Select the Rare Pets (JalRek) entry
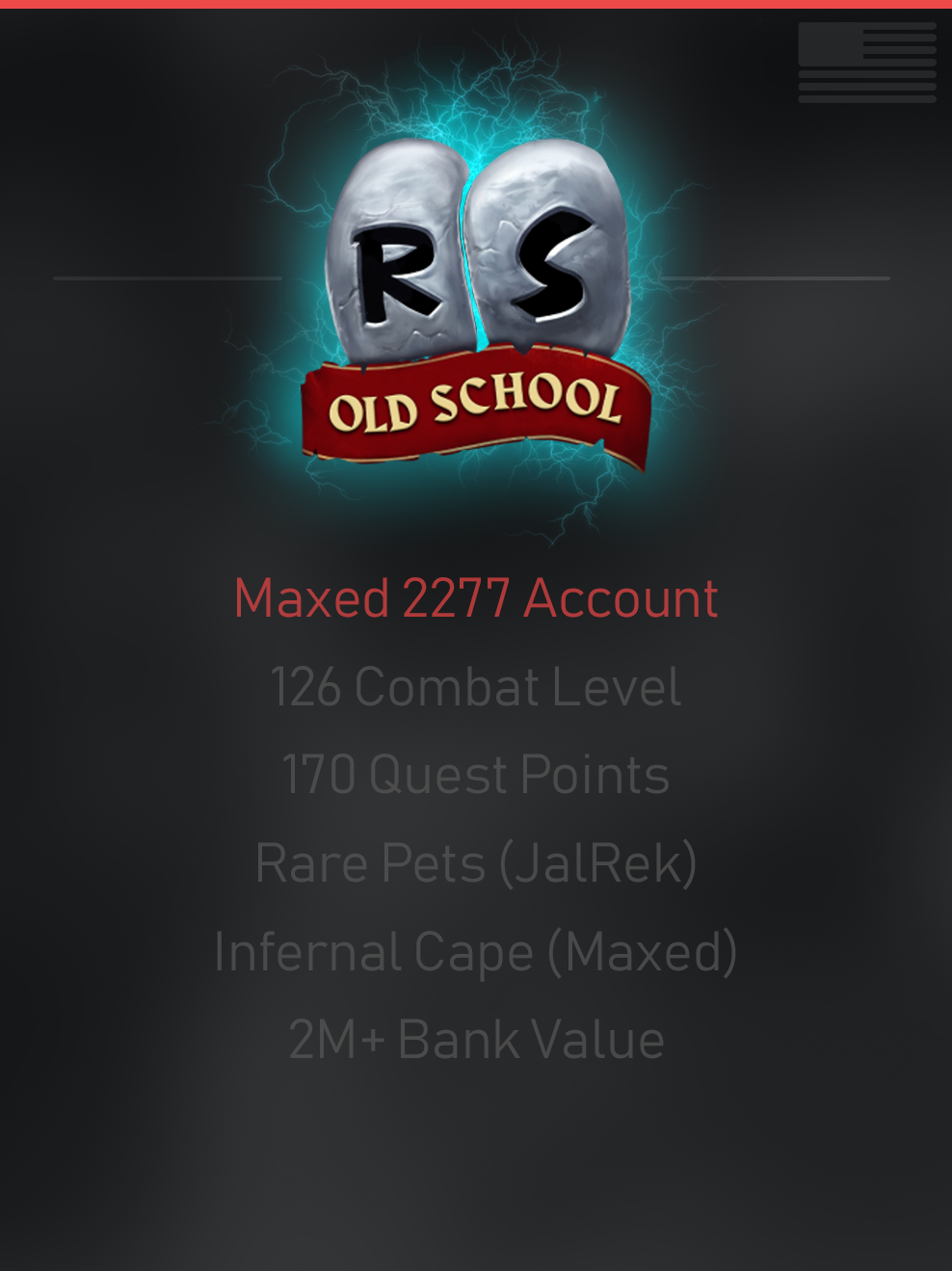This screenshot has height=1271, width=952. coord(476,861)
